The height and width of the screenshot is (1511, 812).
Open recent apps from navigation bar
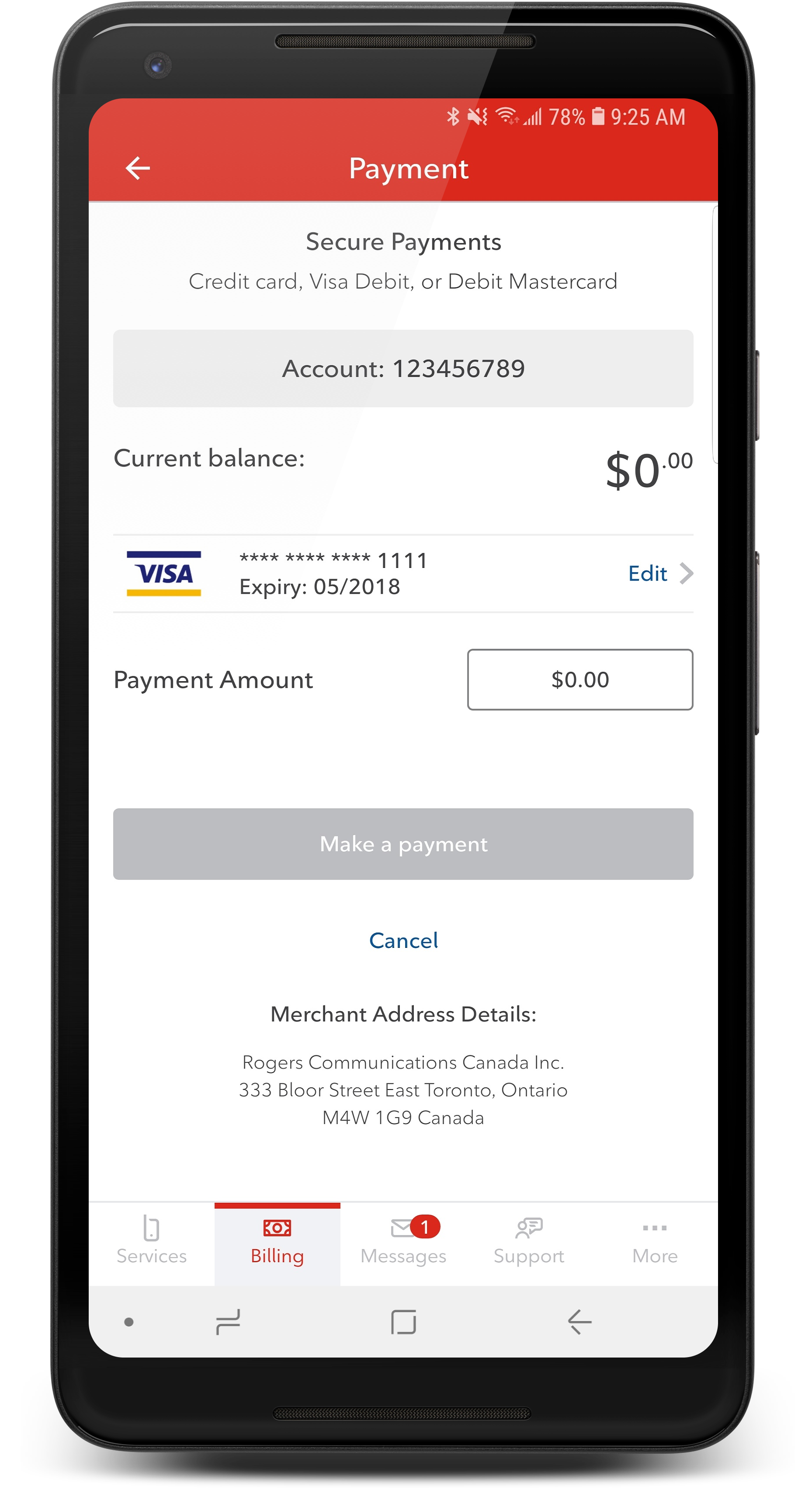click(x=228, y=1322)
